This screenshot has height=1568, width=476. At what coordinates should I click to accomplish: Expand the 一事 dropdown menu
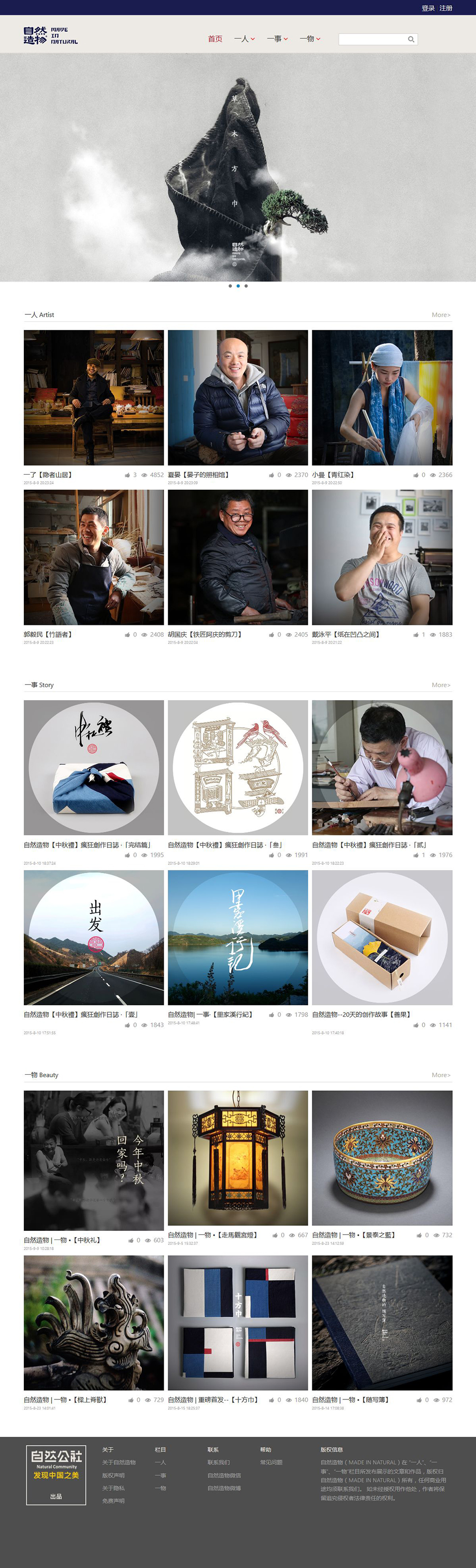click(277, 39)
